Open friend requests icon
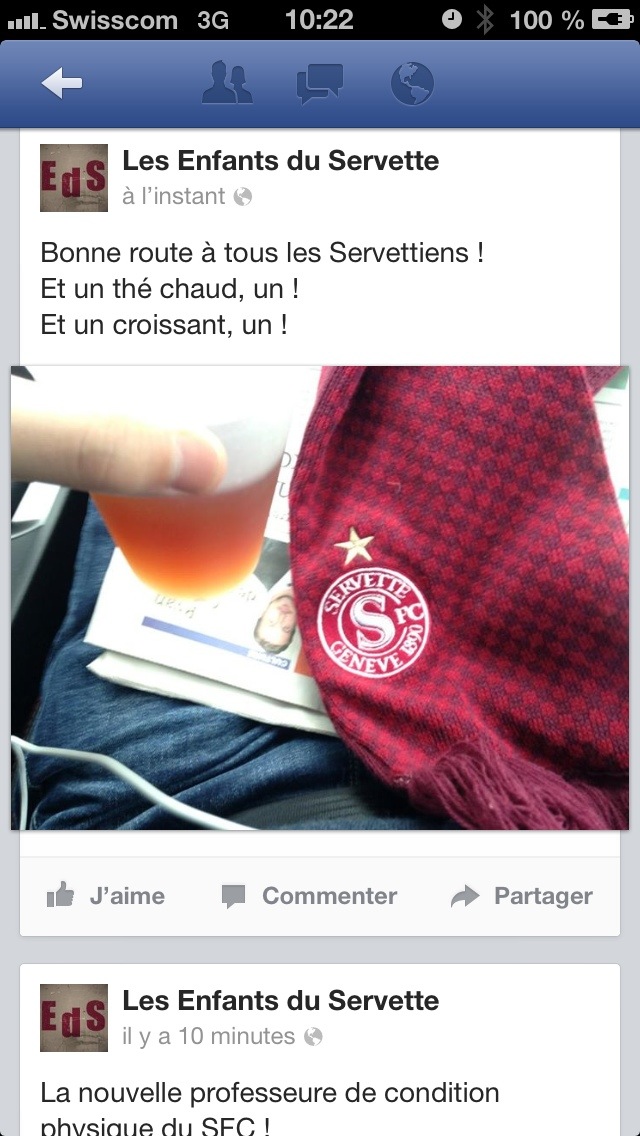Screen dimensions: 640x1136 [227, 84]
